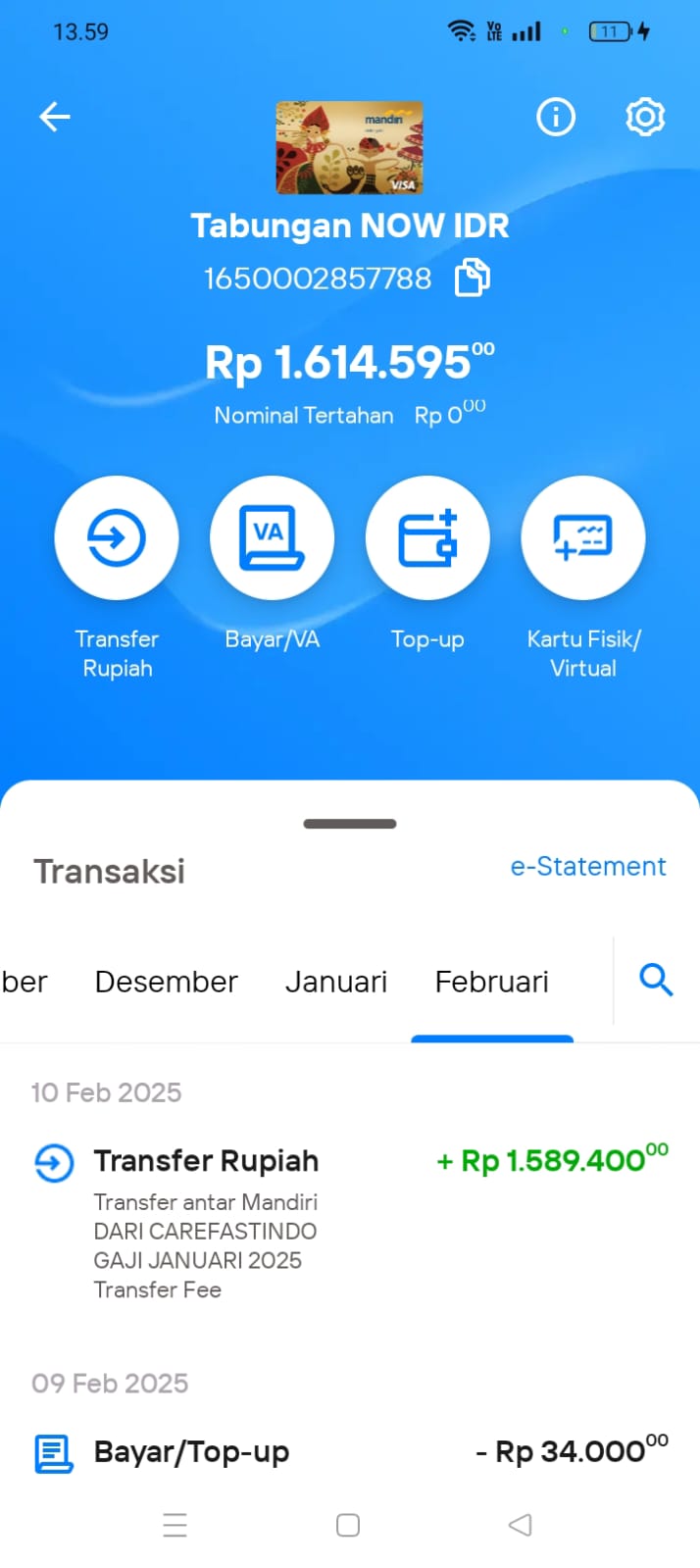Tap the system back triangle

tap(521, 1525)
